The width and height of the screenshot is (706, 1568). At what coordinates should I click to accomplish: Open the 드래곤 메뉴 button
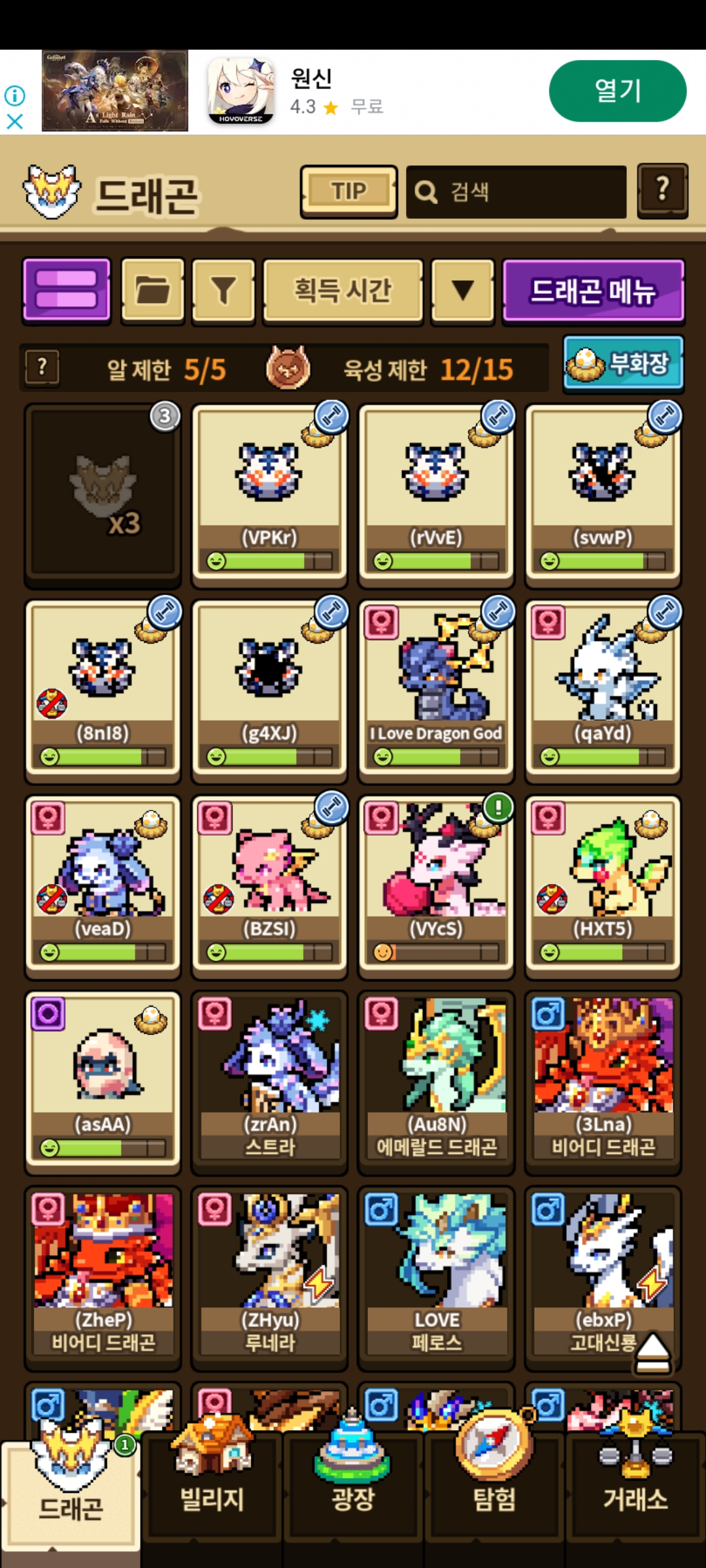(593, 291)
